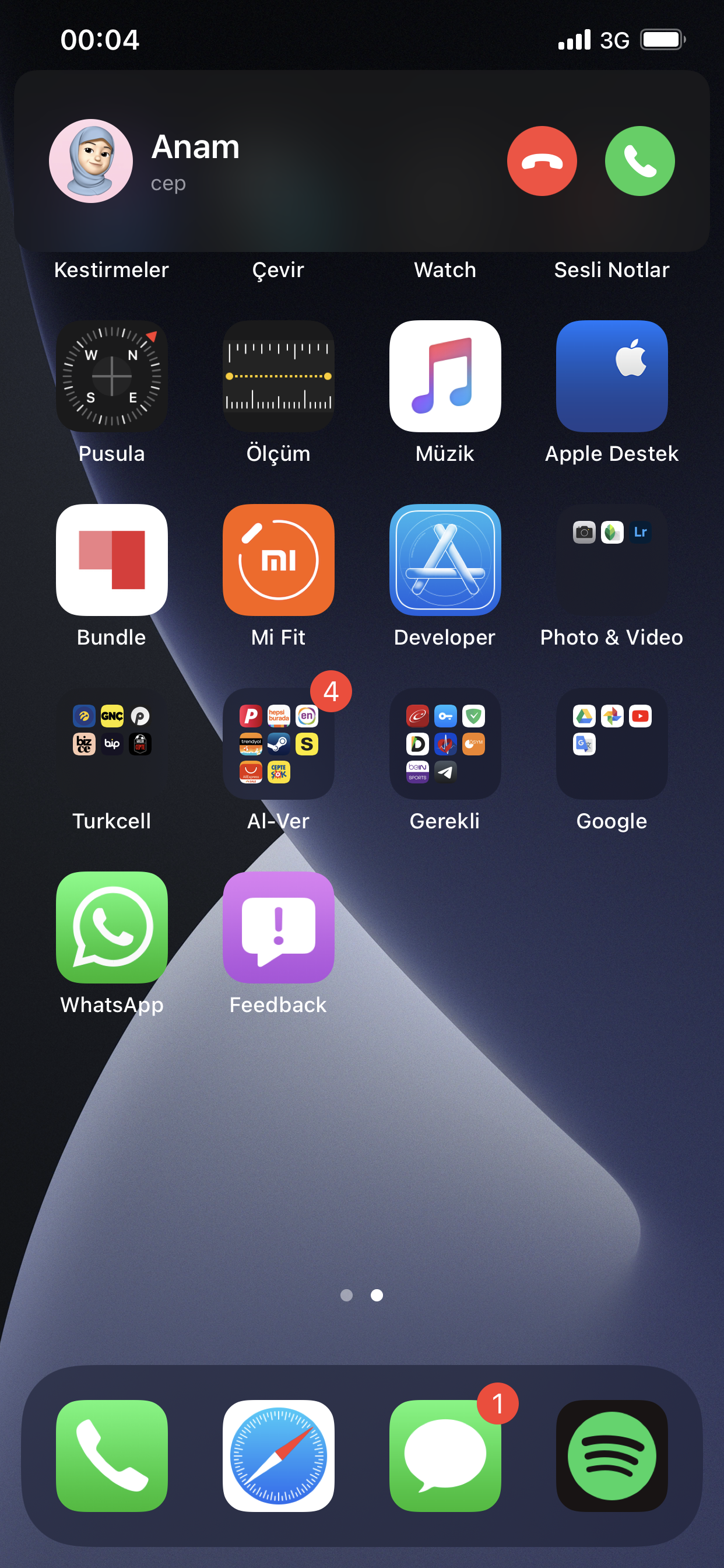Screen dimensions: 724x1568
Task: Open the Phone app in the dock
Action: (112, 1456)
